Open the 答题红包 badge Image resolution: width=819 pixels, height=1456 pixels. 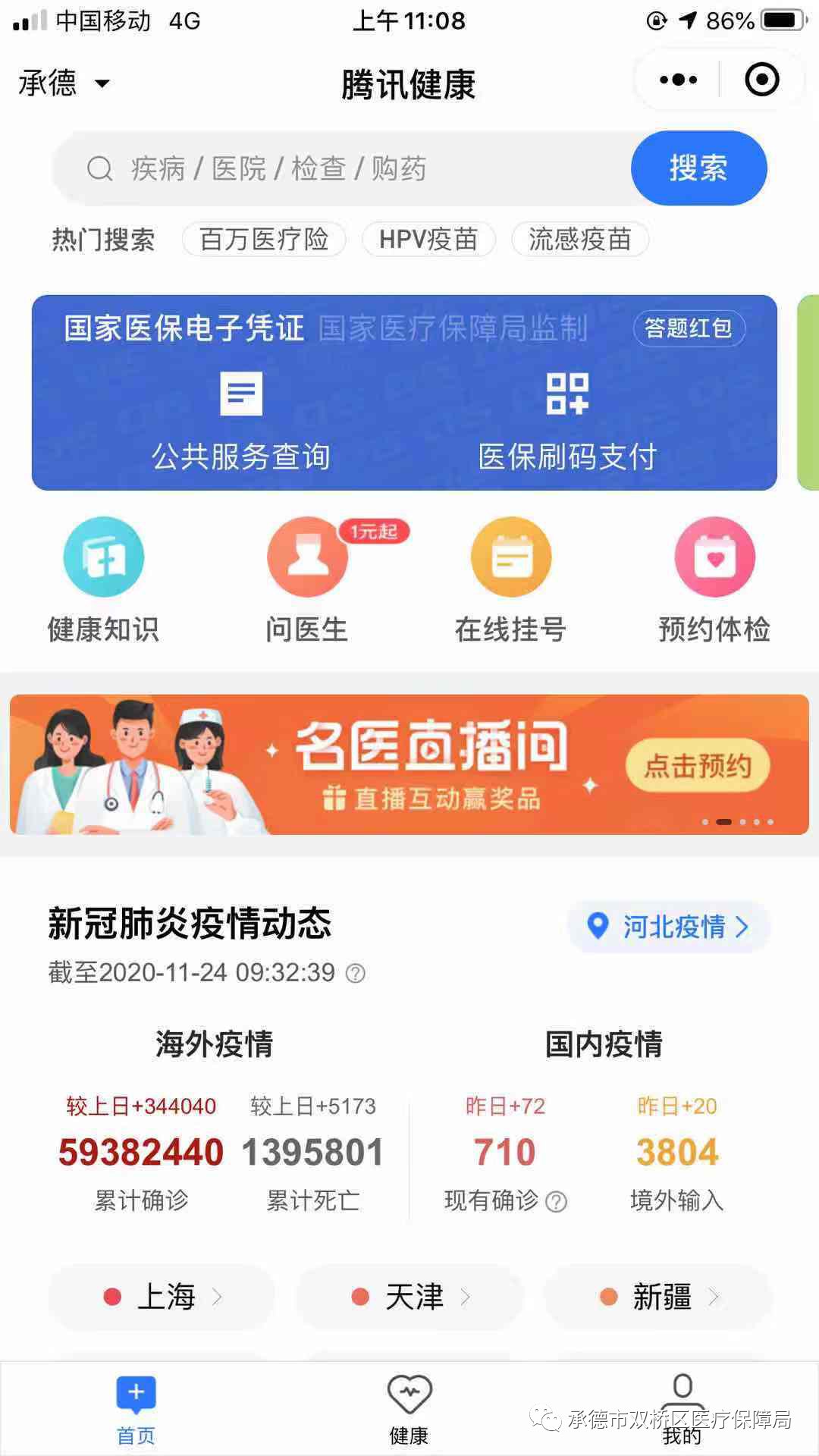pyautogui.click(x=689, y=328)
